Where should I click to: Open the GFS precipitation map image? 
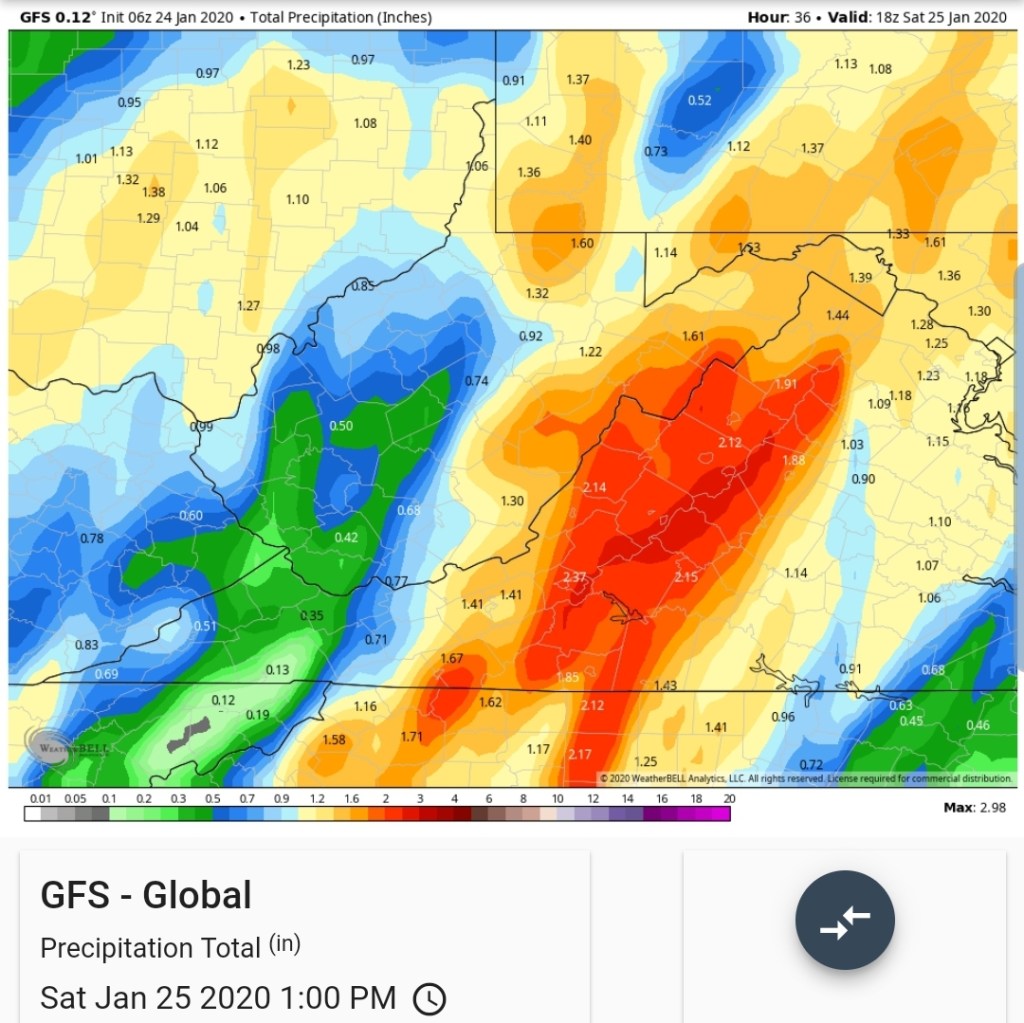click(x=512, y=410)
